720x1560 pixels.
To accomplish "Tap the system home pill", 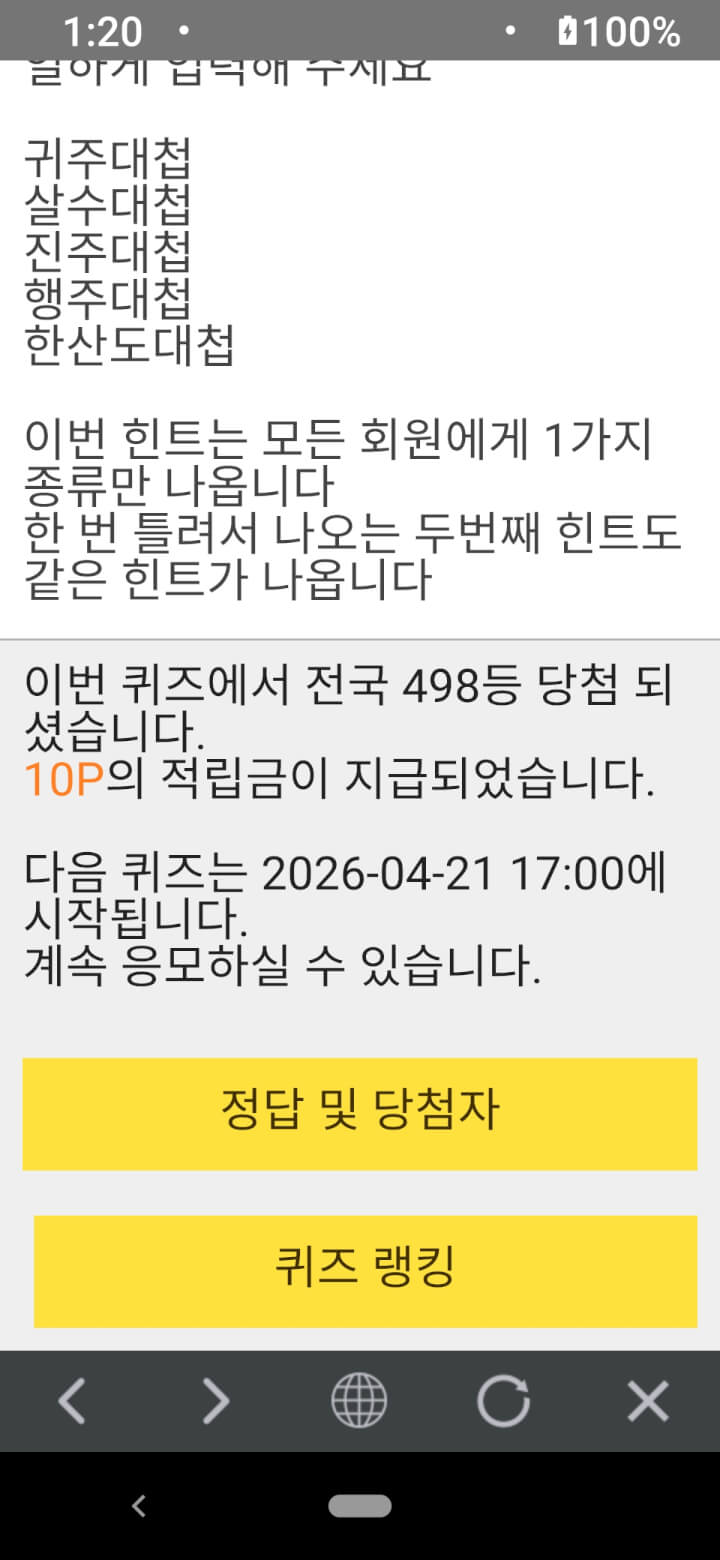I will [x=360, y=1506].
